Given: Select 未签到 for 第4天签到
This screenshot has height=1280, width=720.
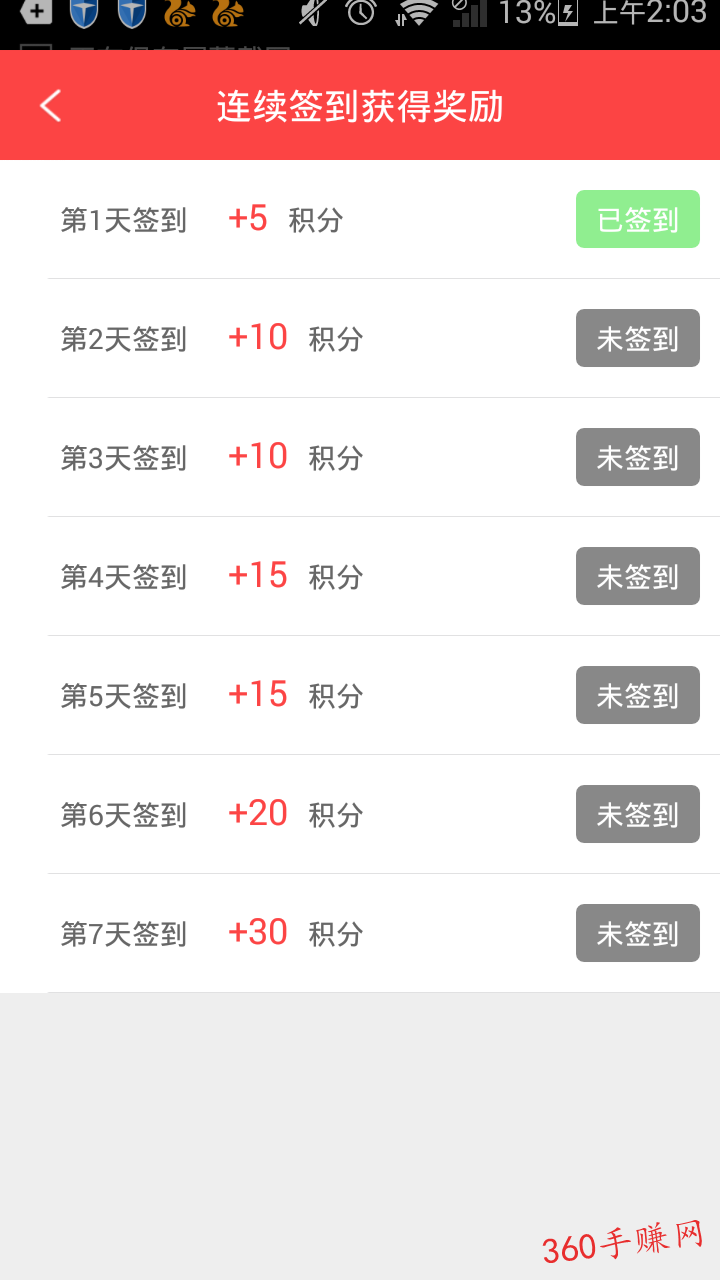Looking at the screenshot, I should 638,576.
